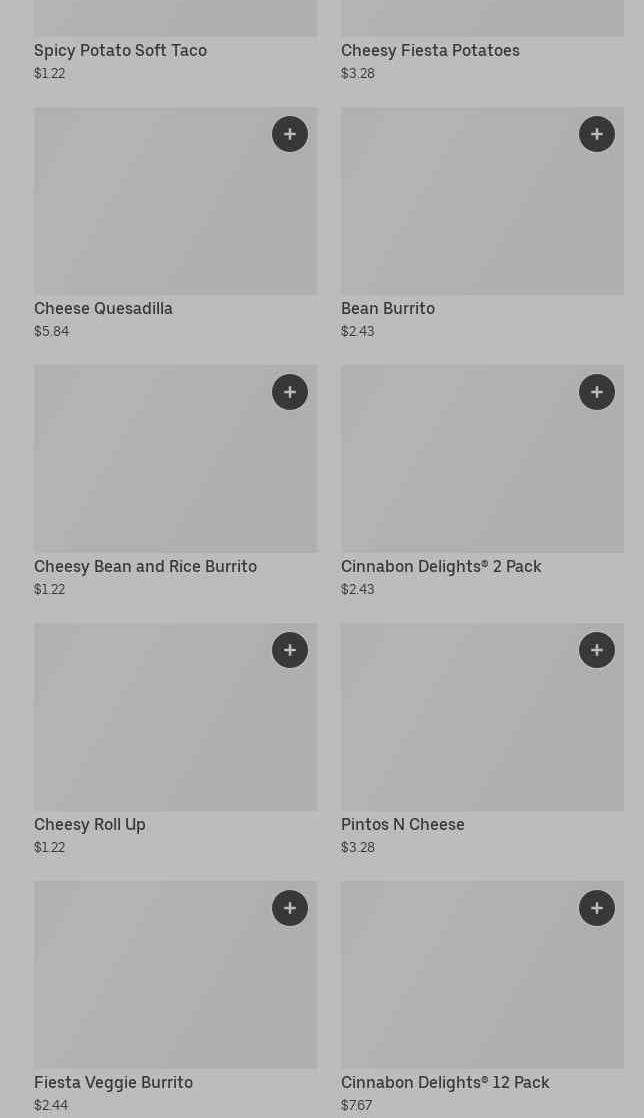
Task: Add Cheesy Roll Up to order
Action: point(290,650)
